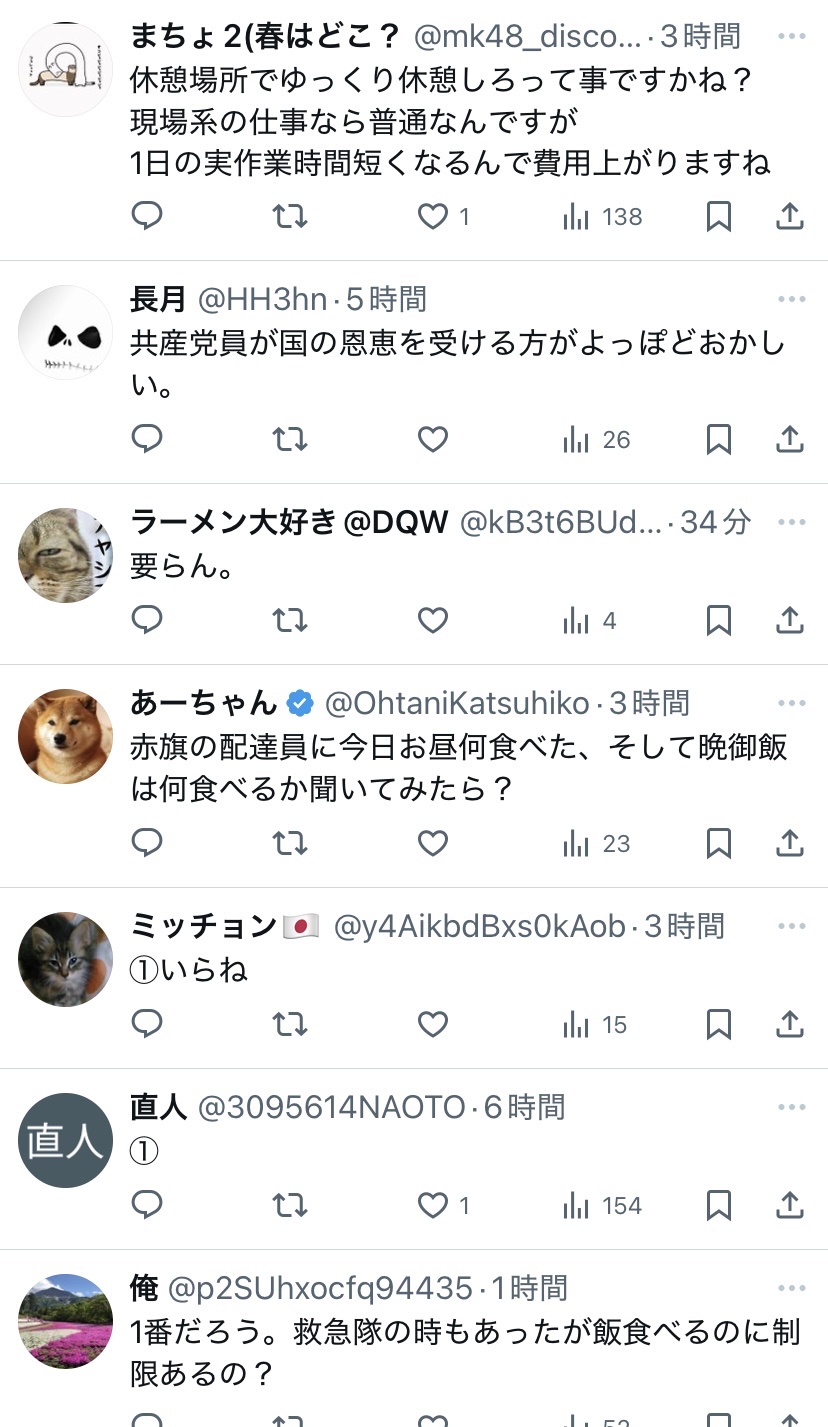This screenshot has height=1427, width=828.
Task: Open 直人's profile avatar
Action: [66, 1141]
